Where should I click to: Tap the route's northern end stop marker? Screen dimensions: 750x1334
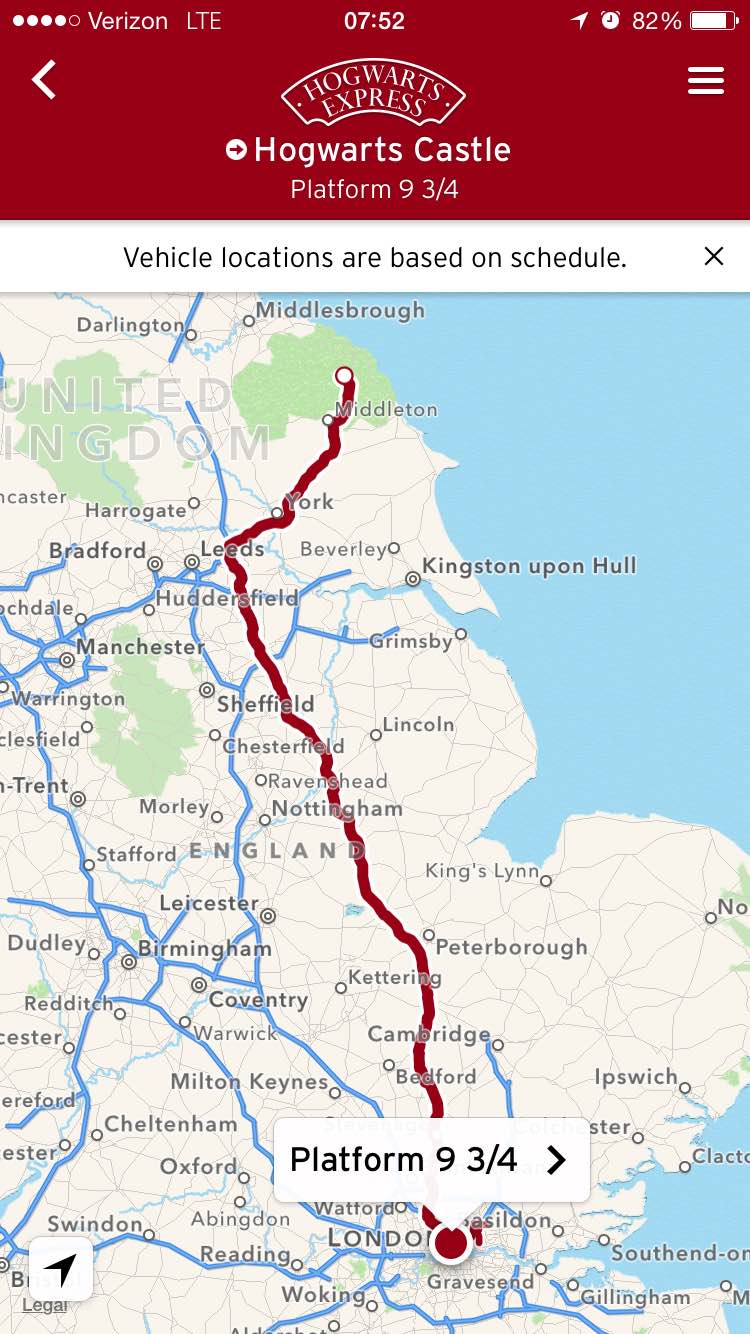(344, 376)
